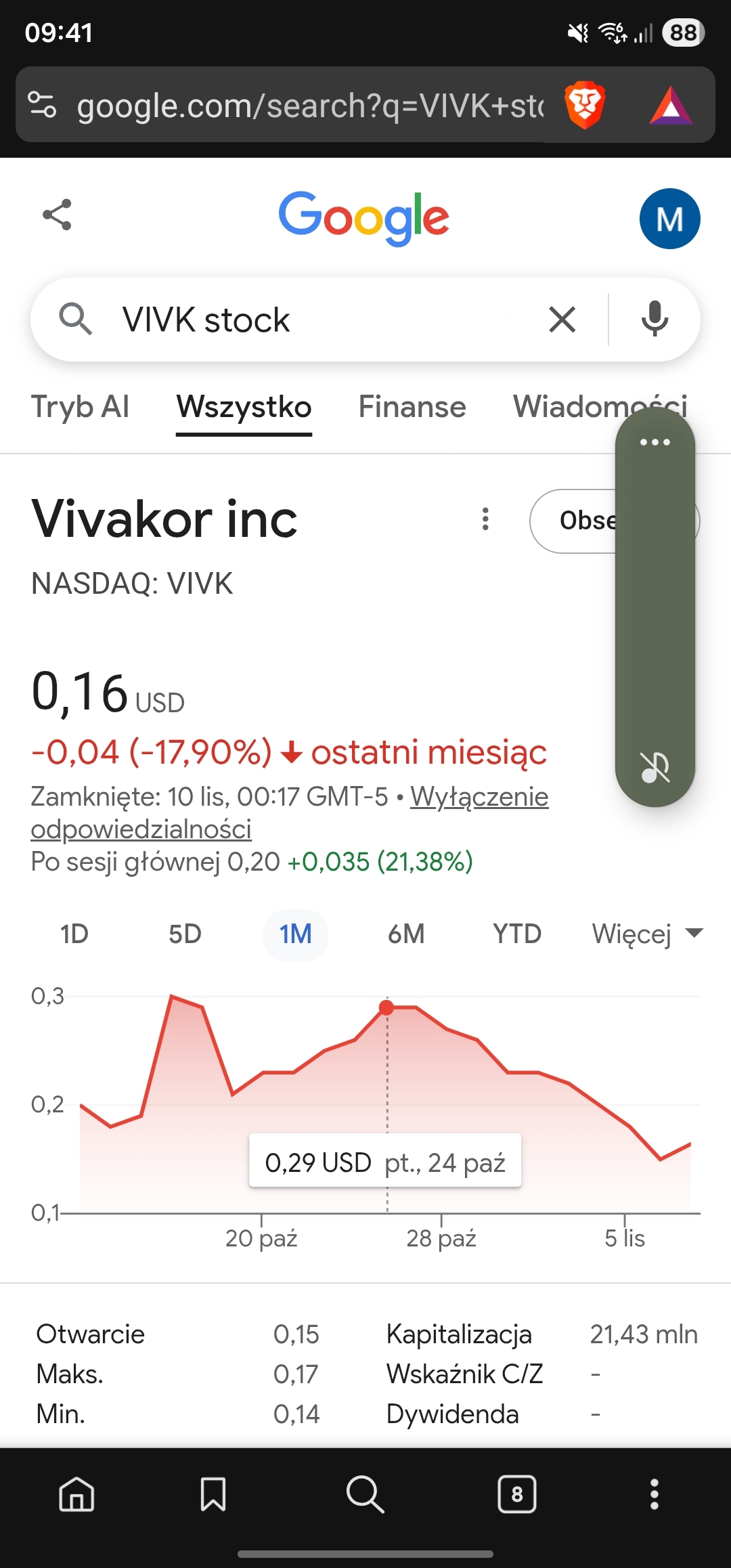
Task: Open the Wyłączenie odpowiedzialności link
Action: point(479,797)
